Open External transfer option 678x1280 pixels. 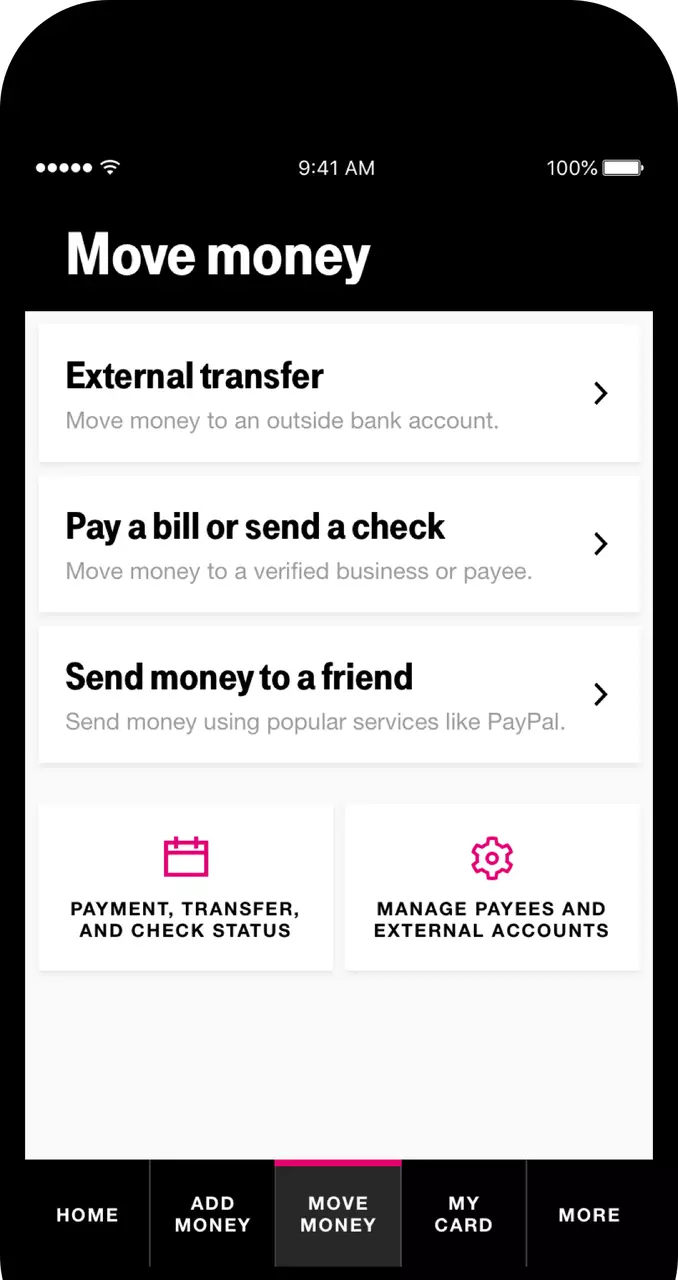338,393
